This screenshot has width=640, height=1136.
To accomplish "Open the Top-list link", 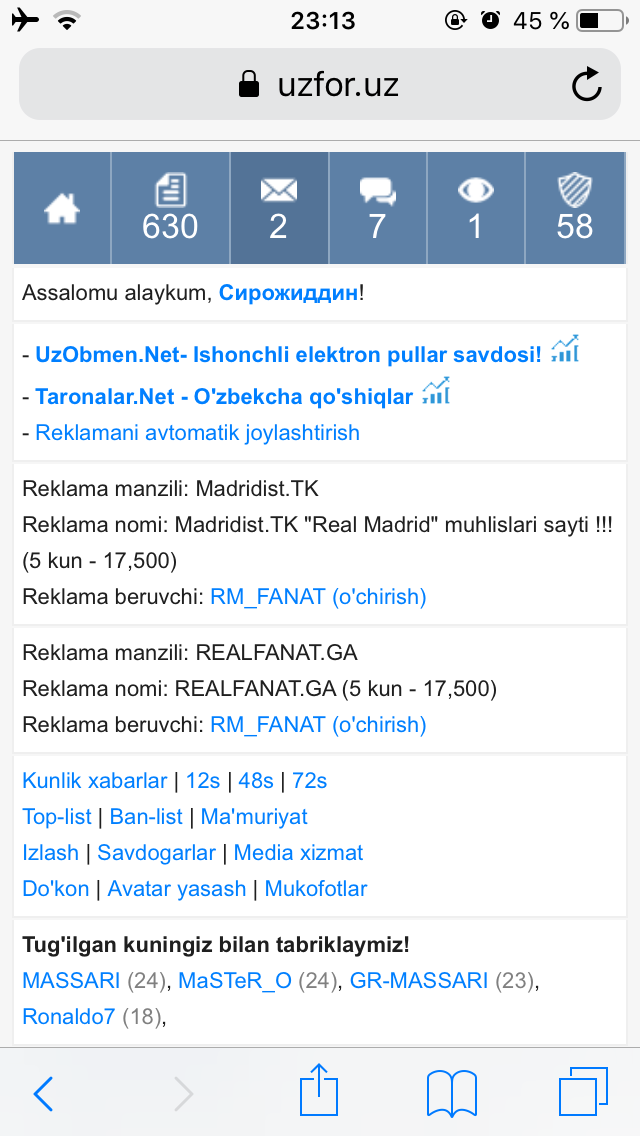I will pyautogui.click(x=57, y=817).
